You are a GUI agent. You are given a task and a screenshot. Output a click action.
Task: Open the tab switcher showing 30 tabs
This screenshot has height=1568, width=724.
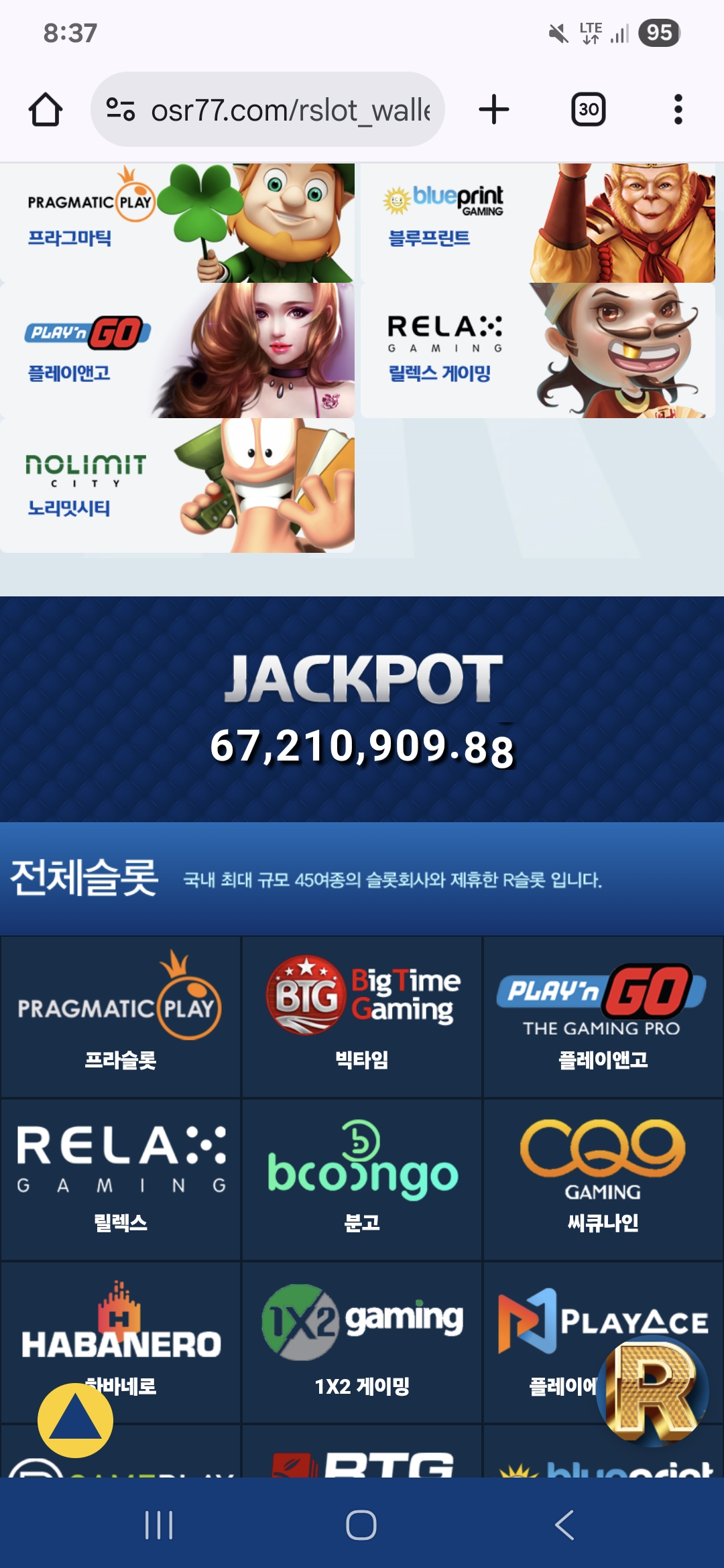coord(588,109)
